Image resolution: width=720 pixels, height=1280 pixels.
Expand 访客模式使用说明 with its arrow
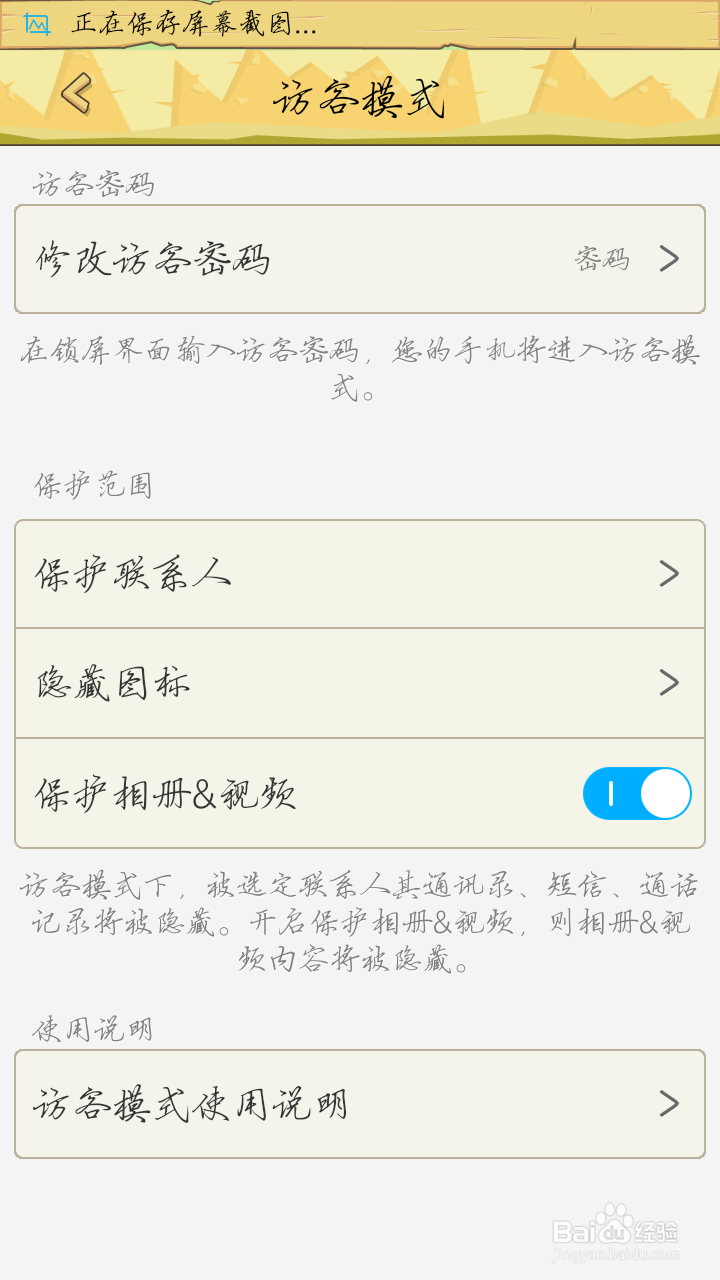(x=668, y=1104)
